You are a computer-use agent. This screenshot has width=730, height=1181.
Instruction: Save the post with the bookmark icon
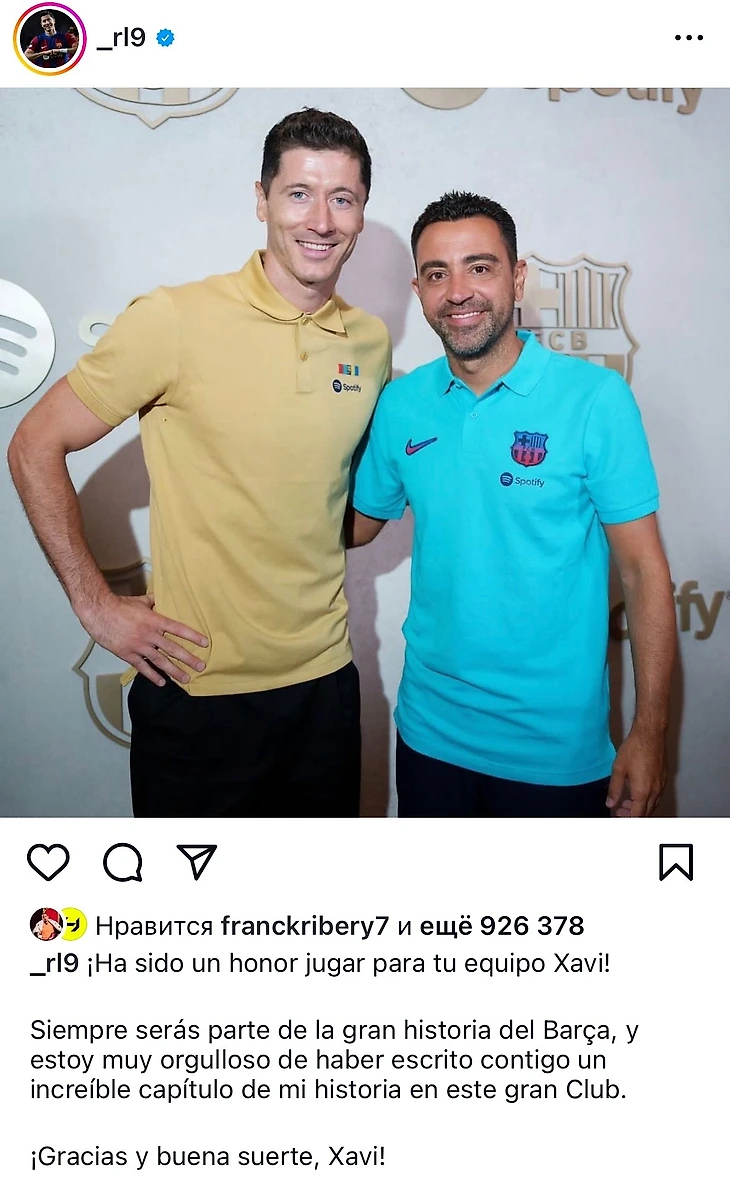click(x=676, y=862)
